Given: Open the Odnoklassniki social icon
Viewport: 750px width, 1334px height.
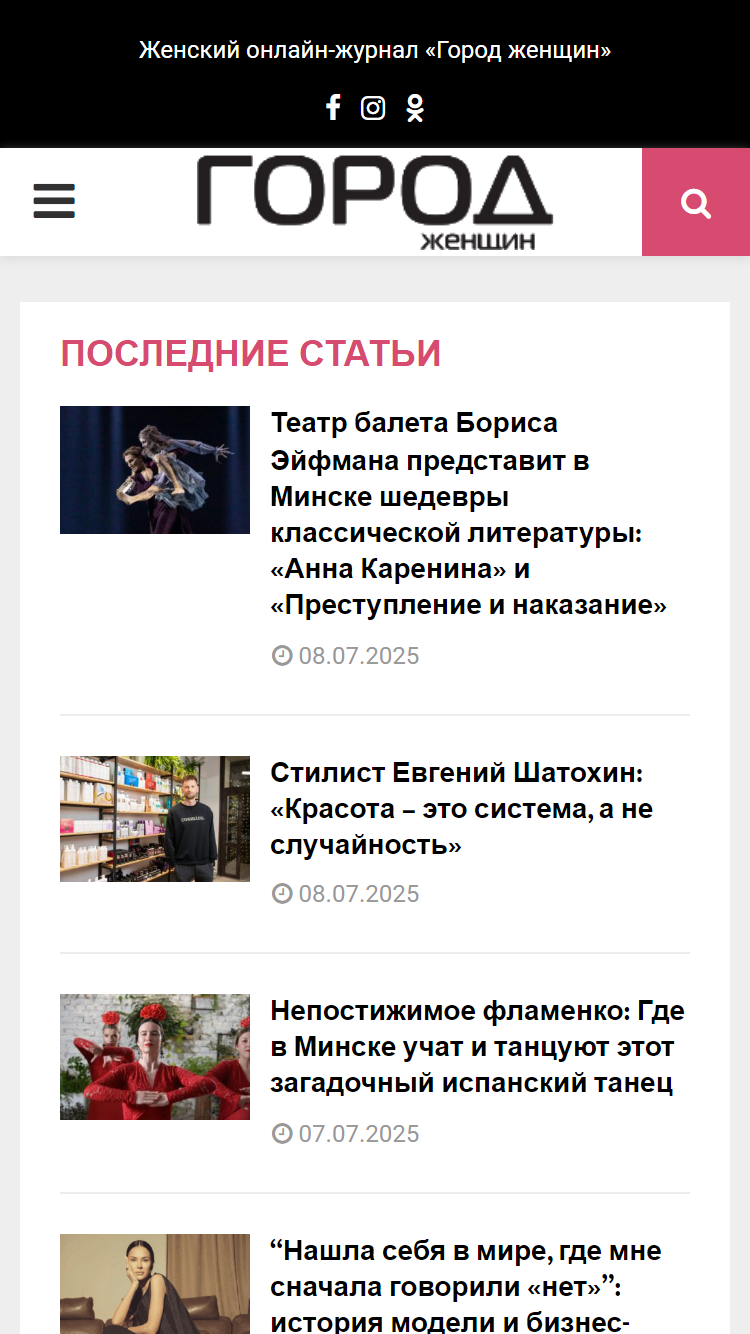Looking at the screenshot, I should (415, 107).
